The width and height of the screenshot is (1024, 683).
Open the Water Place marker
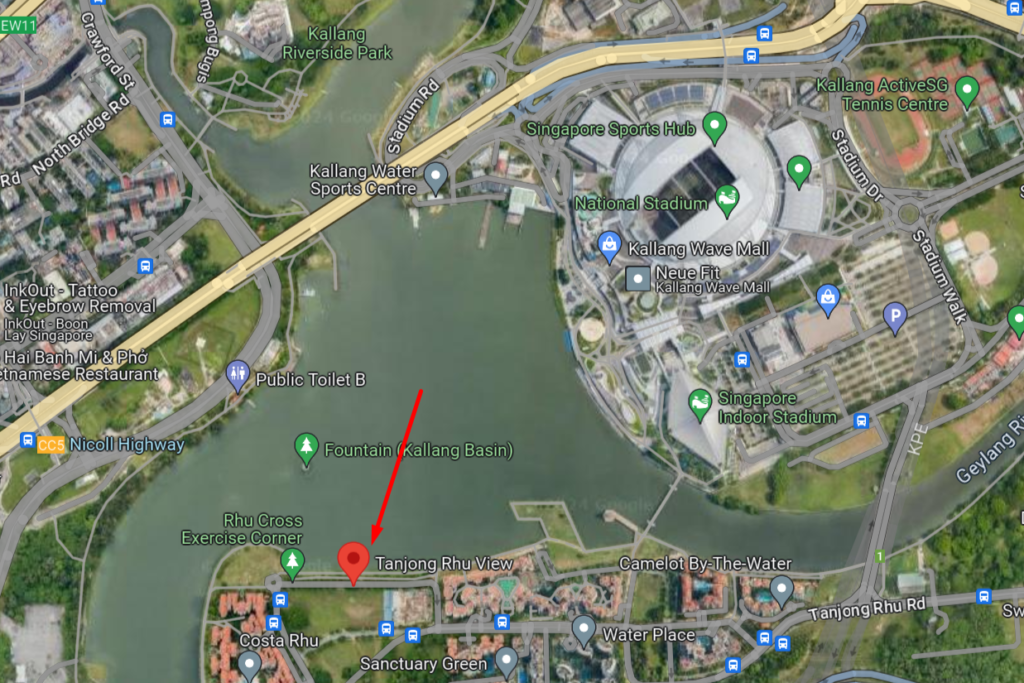click(x=584, y=629)
